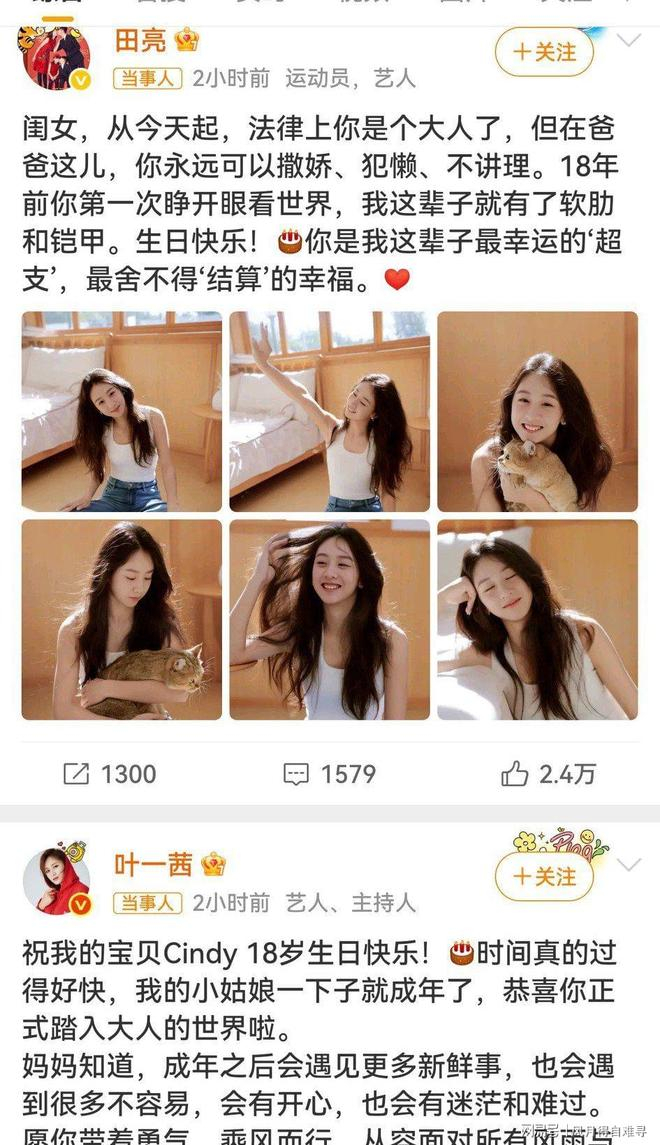
Task: Open the photo of the girl smiling with a cat
Action: (x=537, y=411)
